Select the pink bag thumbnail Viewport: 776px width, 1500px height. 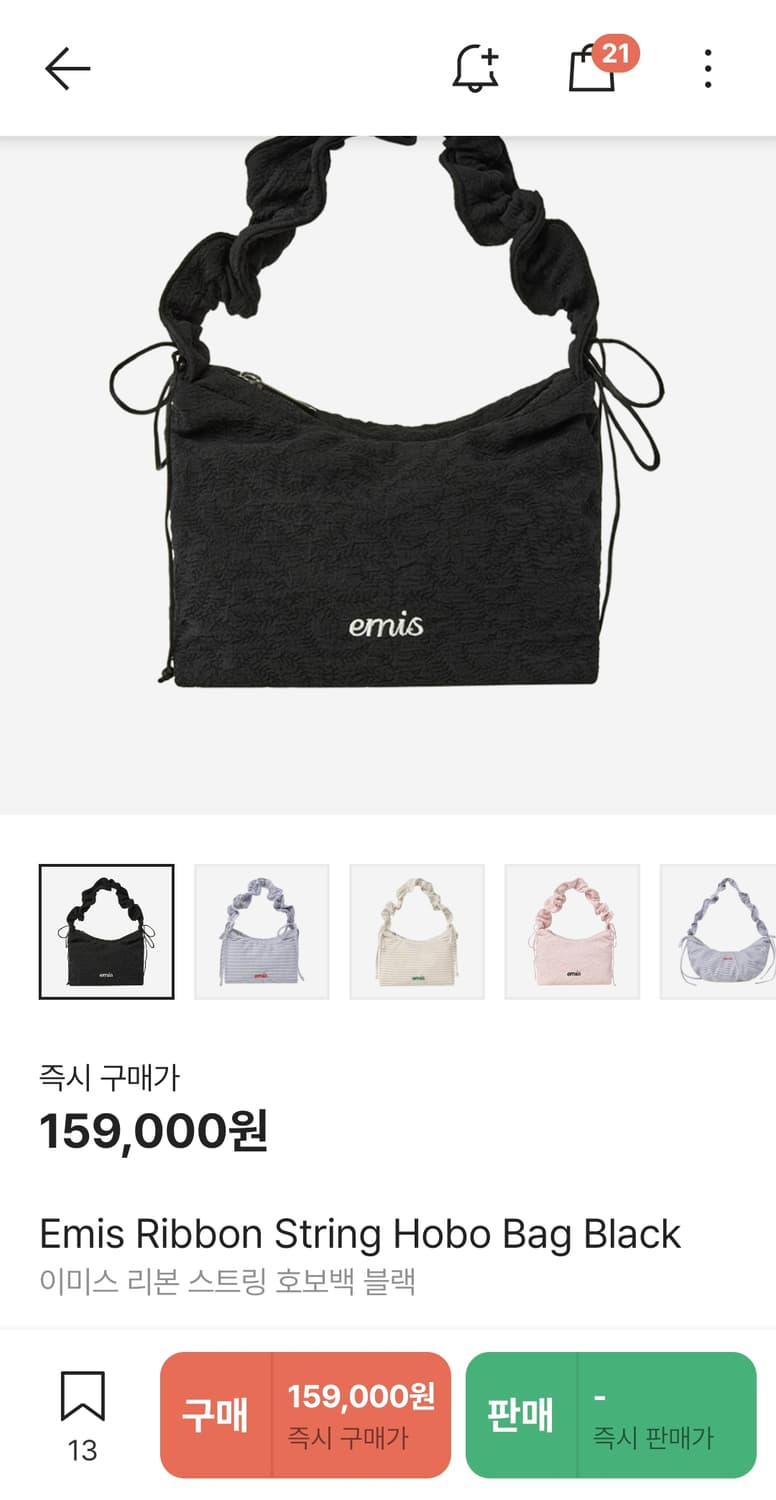coord(571,930)
